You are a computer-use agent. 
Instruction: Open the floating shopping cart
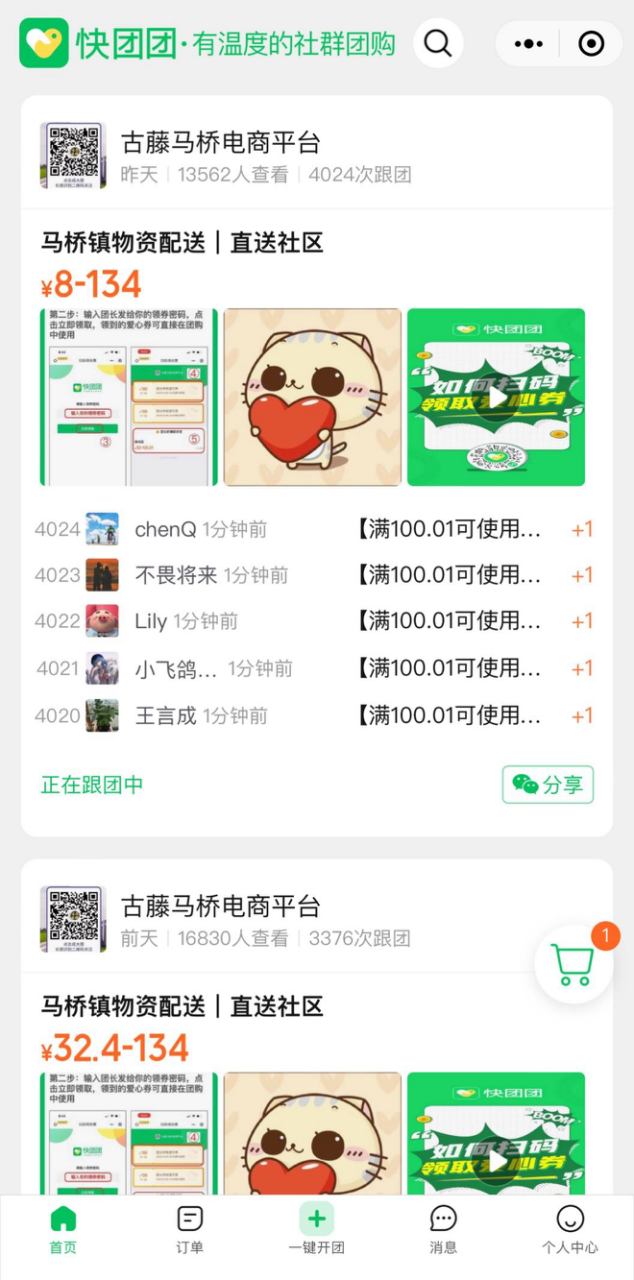574,965
